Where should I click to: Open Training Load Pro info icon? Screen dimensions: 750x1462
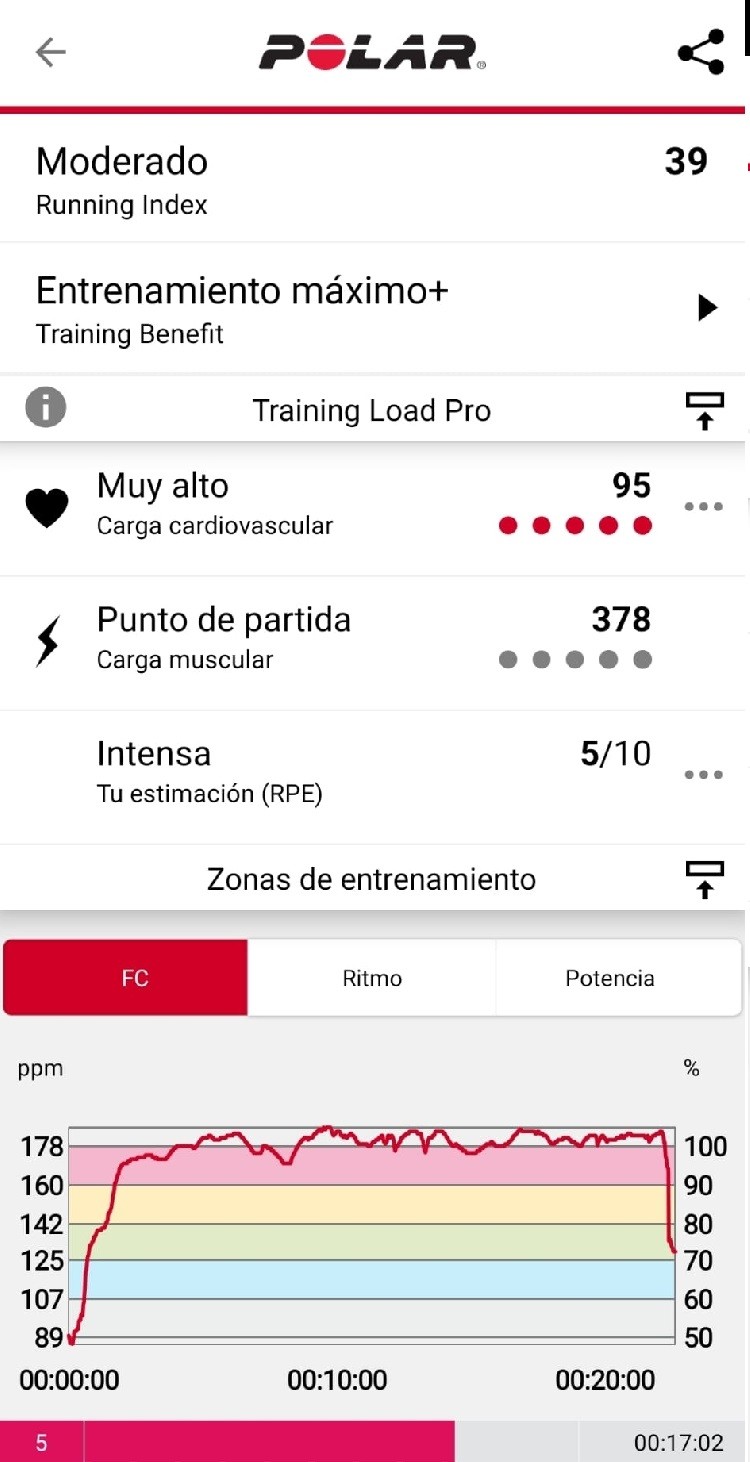pos(45,408)
